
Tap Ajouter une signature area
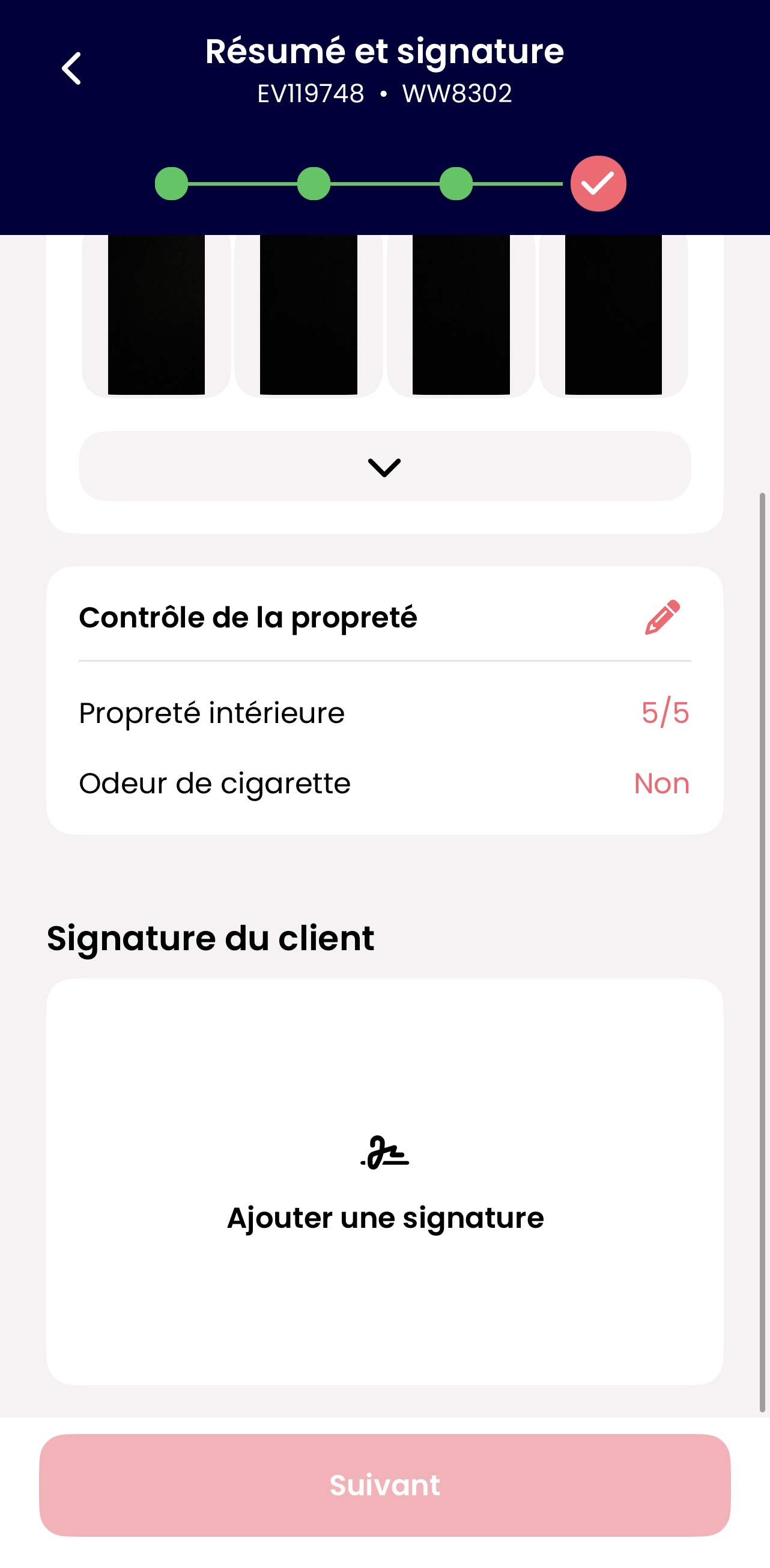point(384,1181)
